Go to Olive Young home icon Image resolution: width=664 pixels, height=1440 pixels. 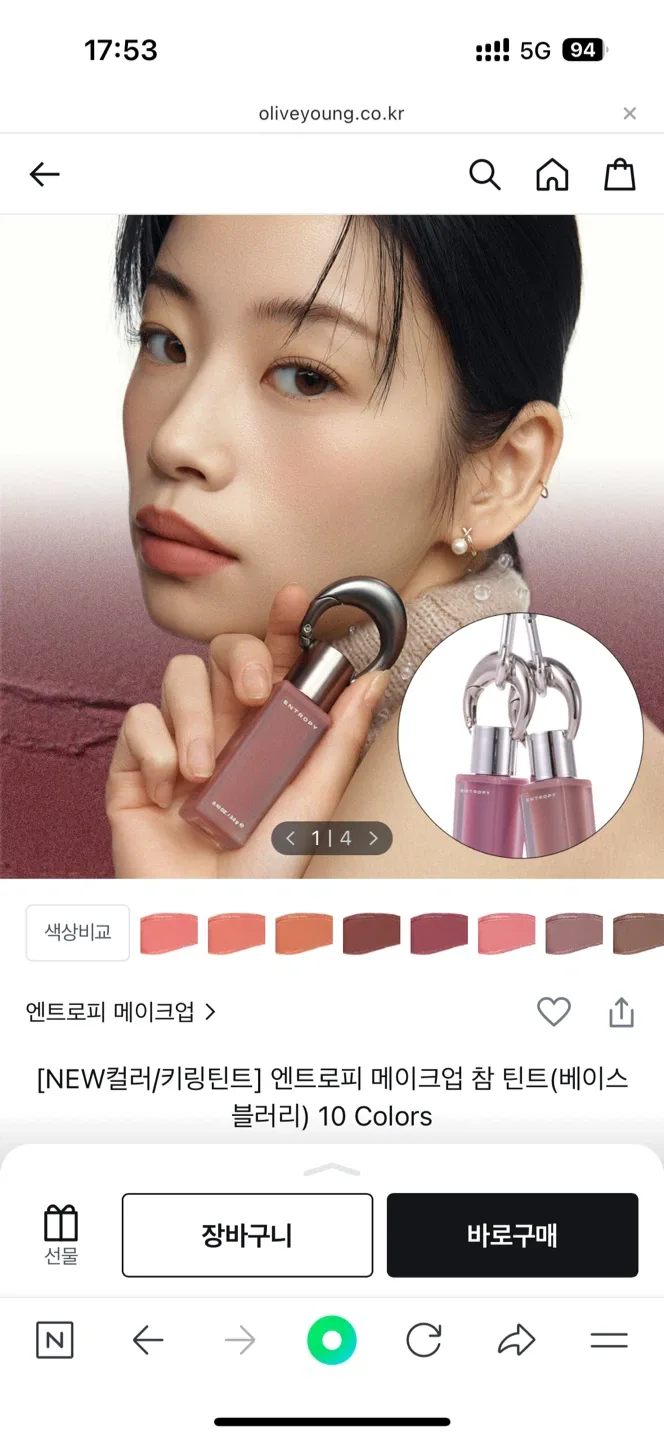[552, 175]
